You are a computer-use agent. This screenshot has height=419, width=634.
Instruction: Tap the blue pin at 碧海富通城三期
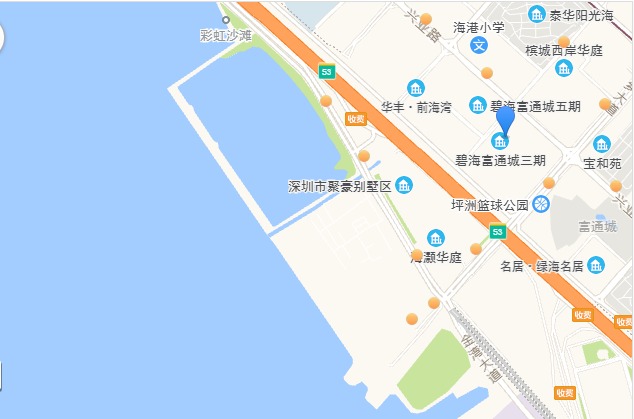(505, 121)
